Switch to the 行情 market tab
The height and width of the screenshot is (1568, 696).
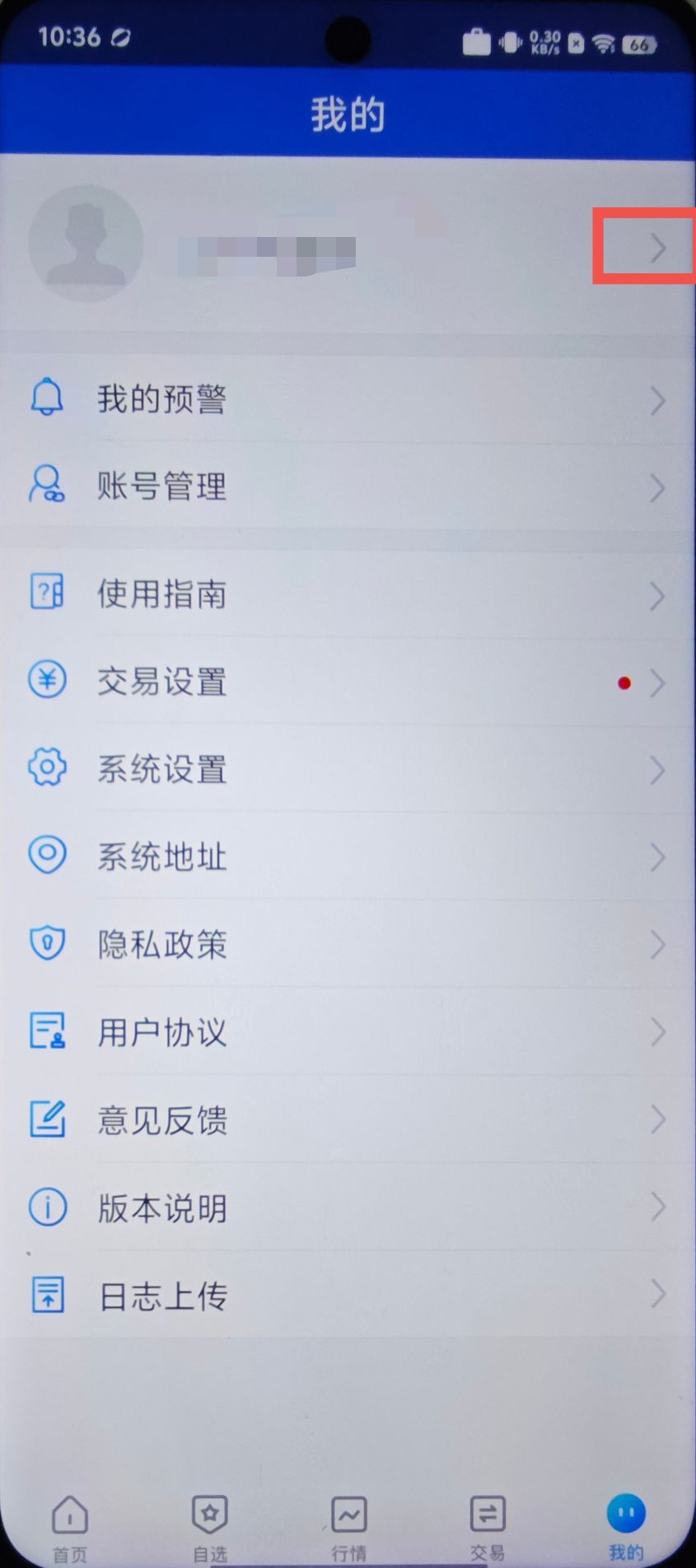(x=348, y=1527)
